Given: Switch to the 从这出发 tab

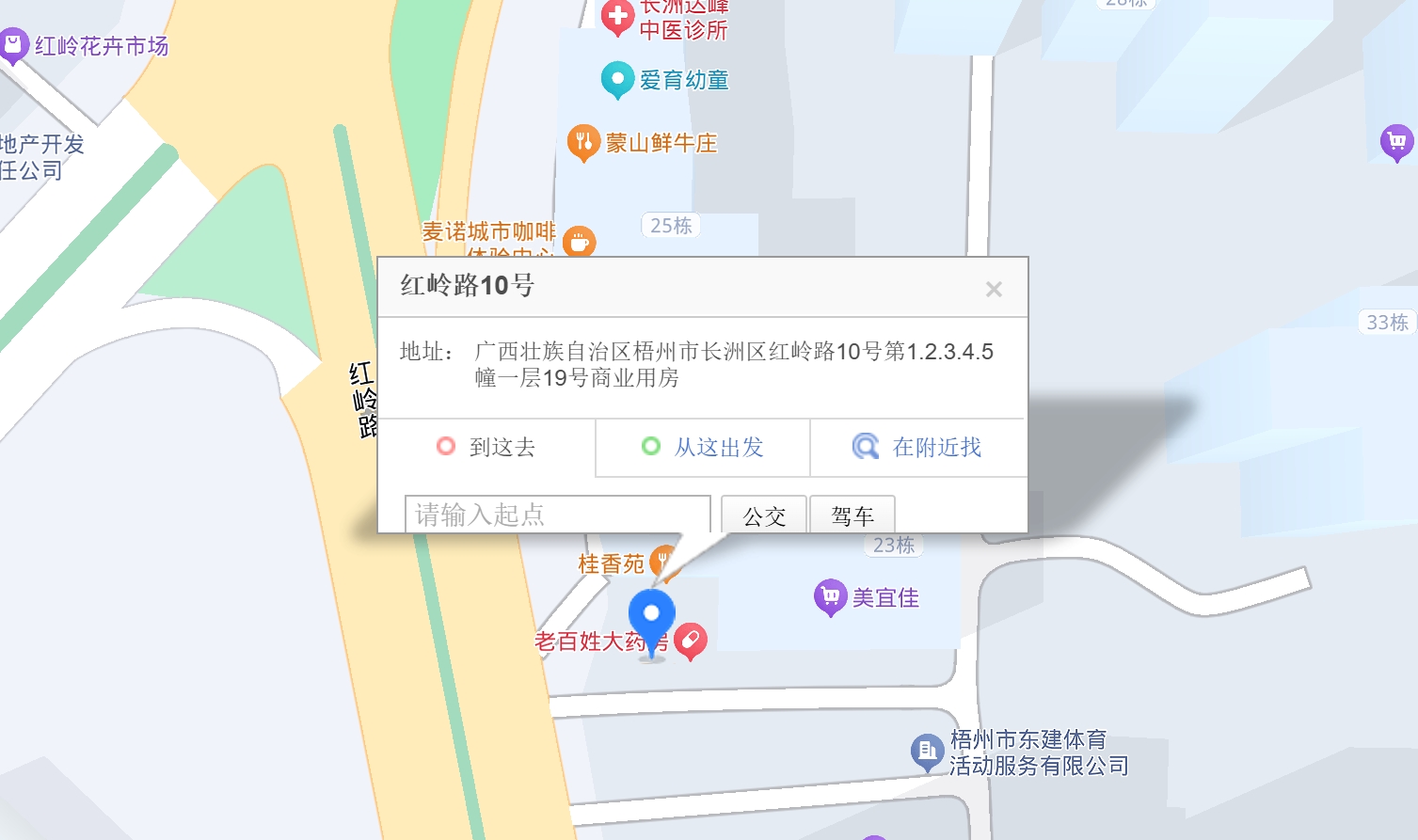Looking at the screenshot, I should click(703, 447).
